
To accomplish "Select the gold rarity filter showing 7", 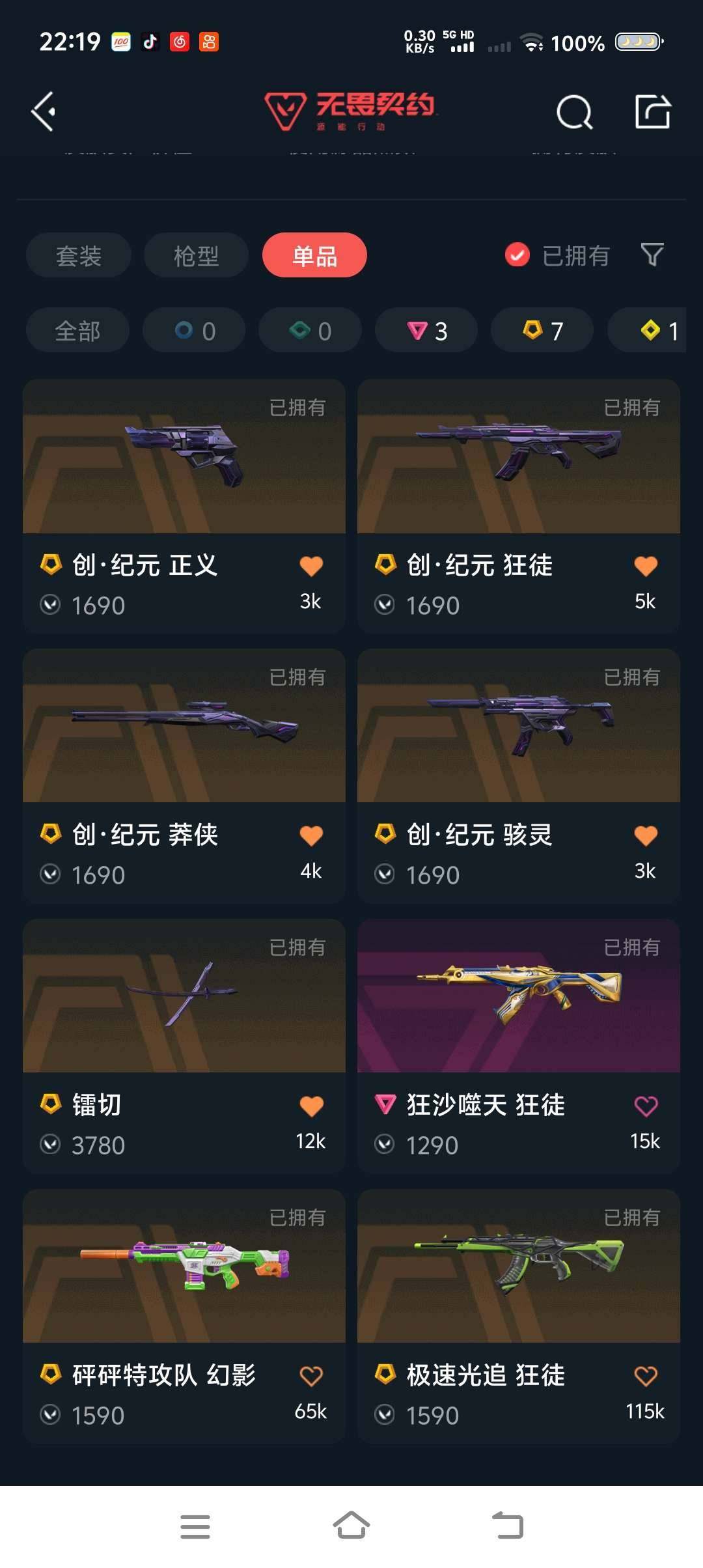I will click(x=542, y=330).
